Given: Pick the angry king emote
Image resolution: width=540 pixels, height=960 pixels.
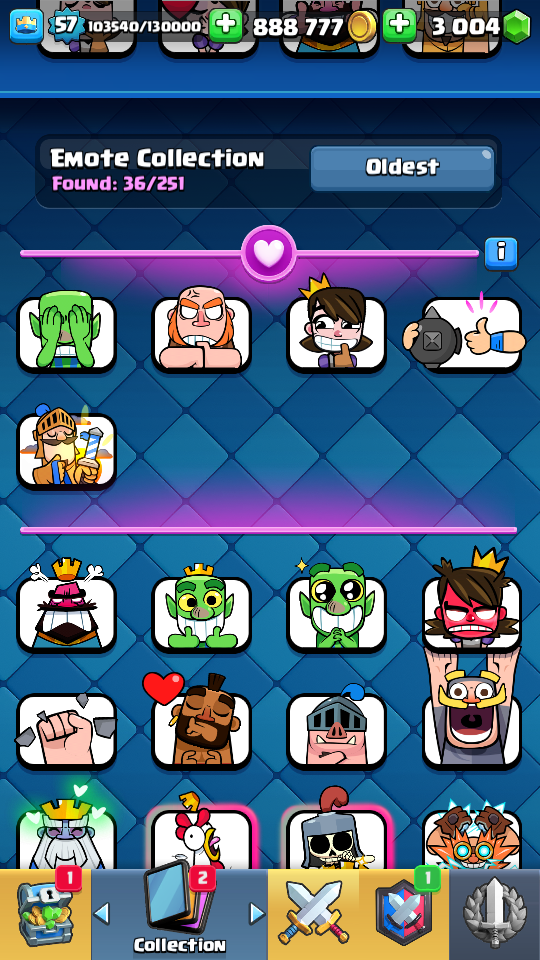Looking at the screenshot, I should pyautogui.click(x=66, y=607).
